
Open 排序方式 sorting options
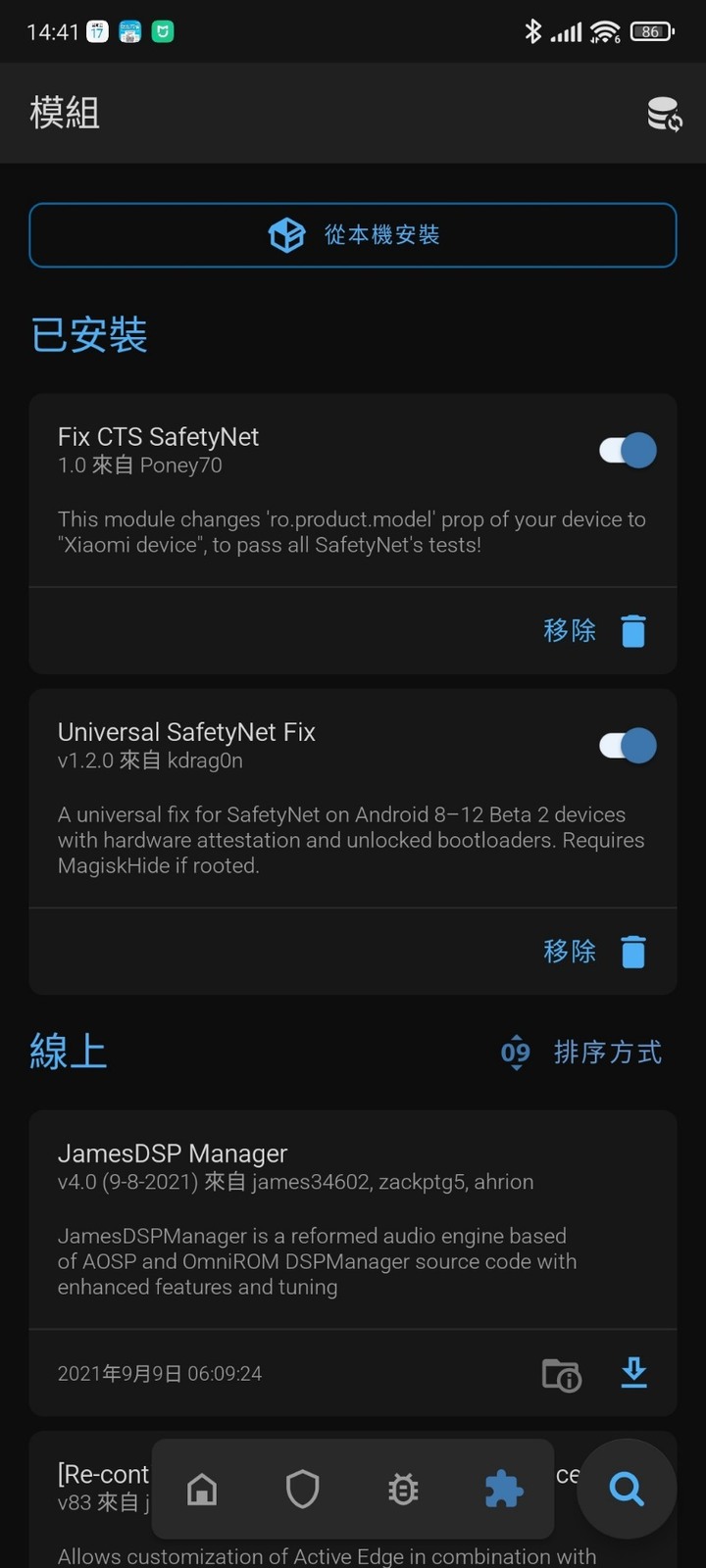(x=581, y=1053)
